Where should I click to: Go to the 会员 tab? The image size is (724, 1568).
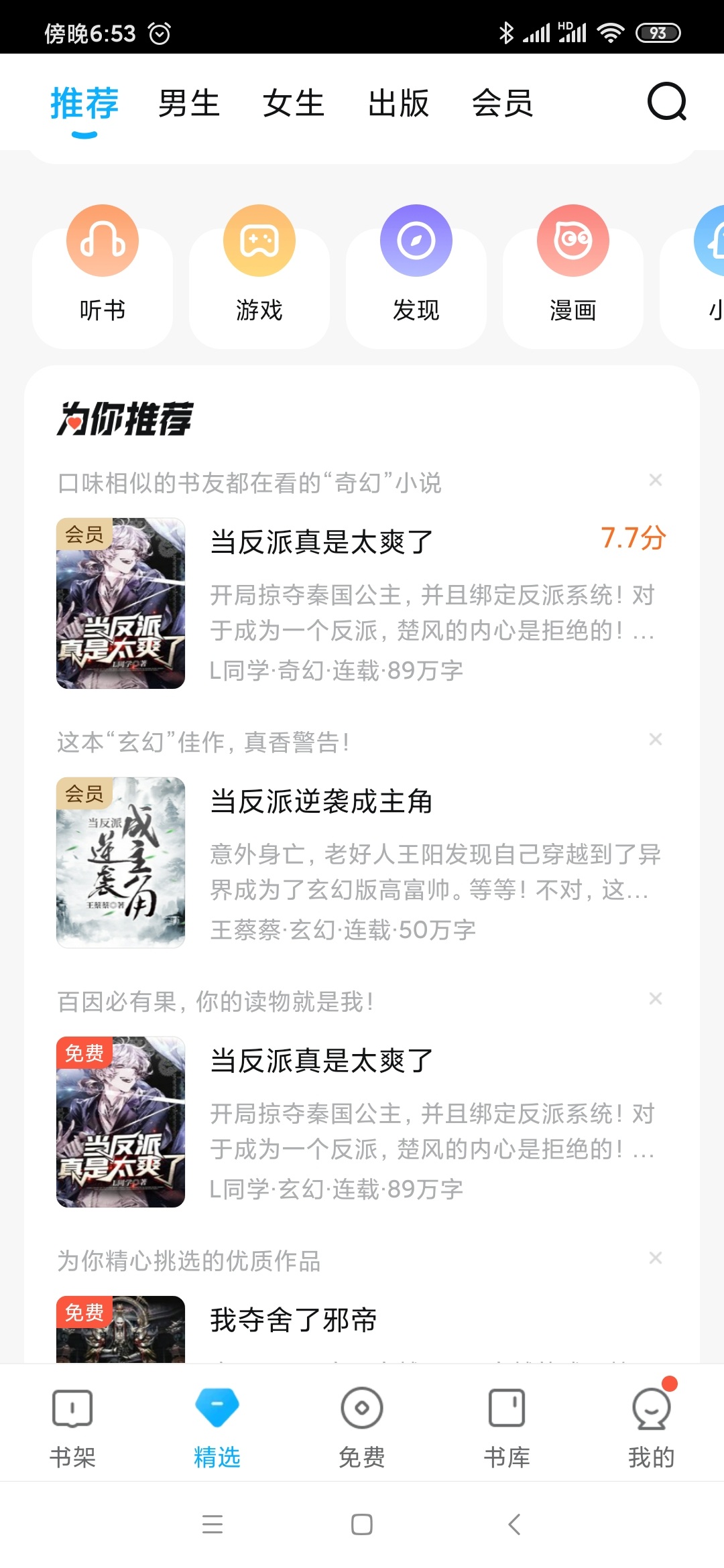[x=503, y=104]
